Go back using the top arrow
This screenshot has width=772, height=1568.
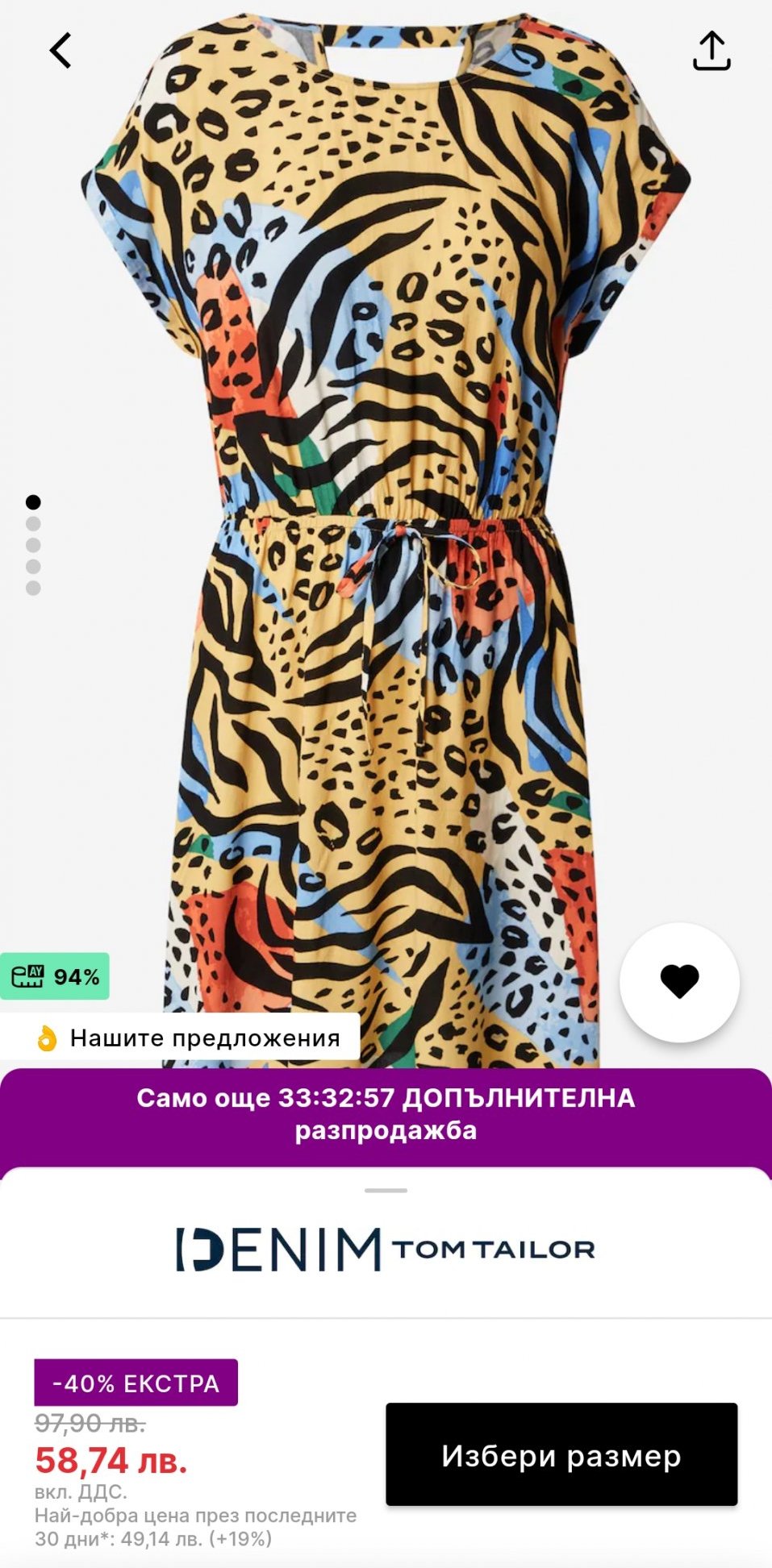[61, 50]
